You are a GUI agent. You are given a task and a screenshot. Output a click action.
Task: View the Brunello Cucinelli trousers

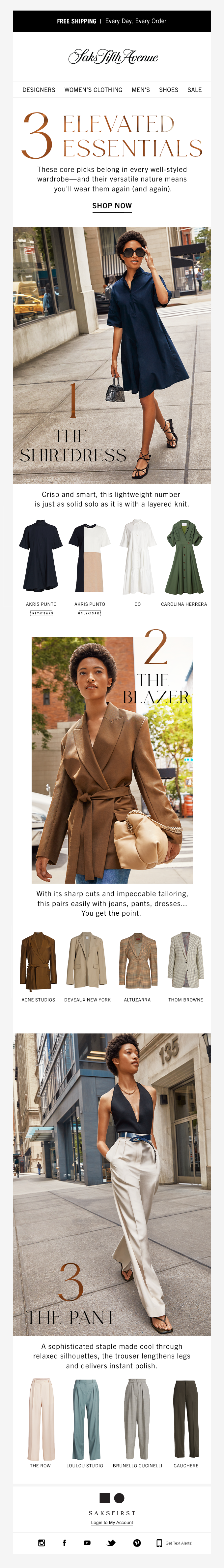click(138, 1424)
